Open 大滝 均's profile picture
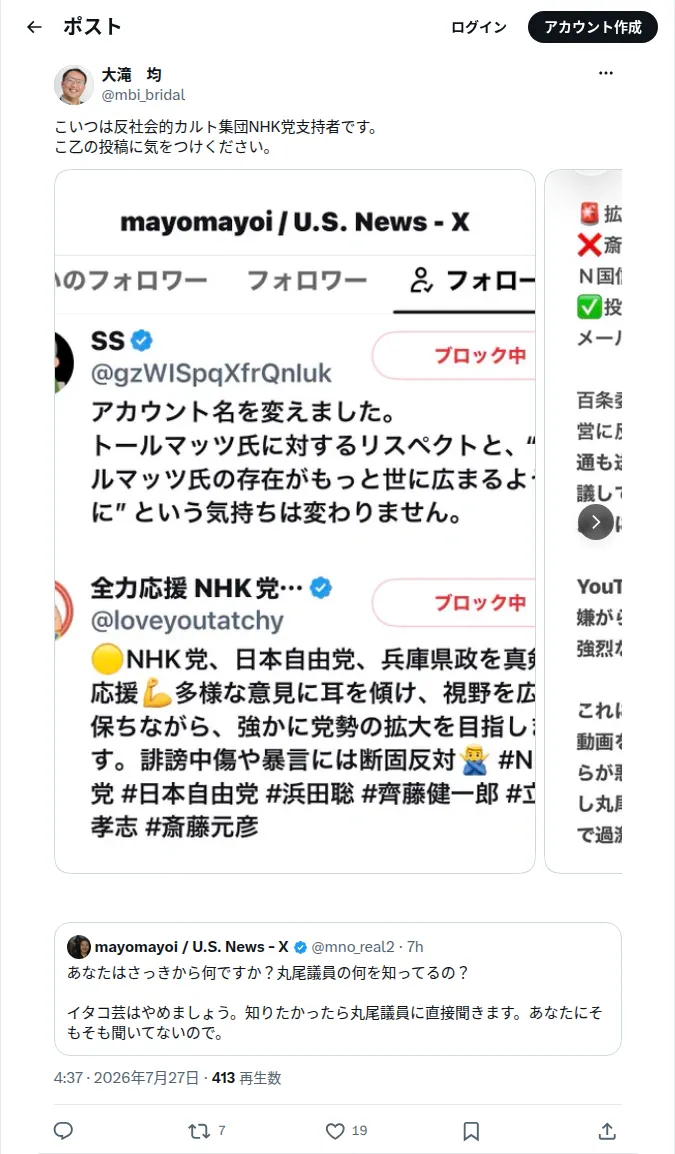The width and height of the screenshot is (675, 1154). (74, 85)
